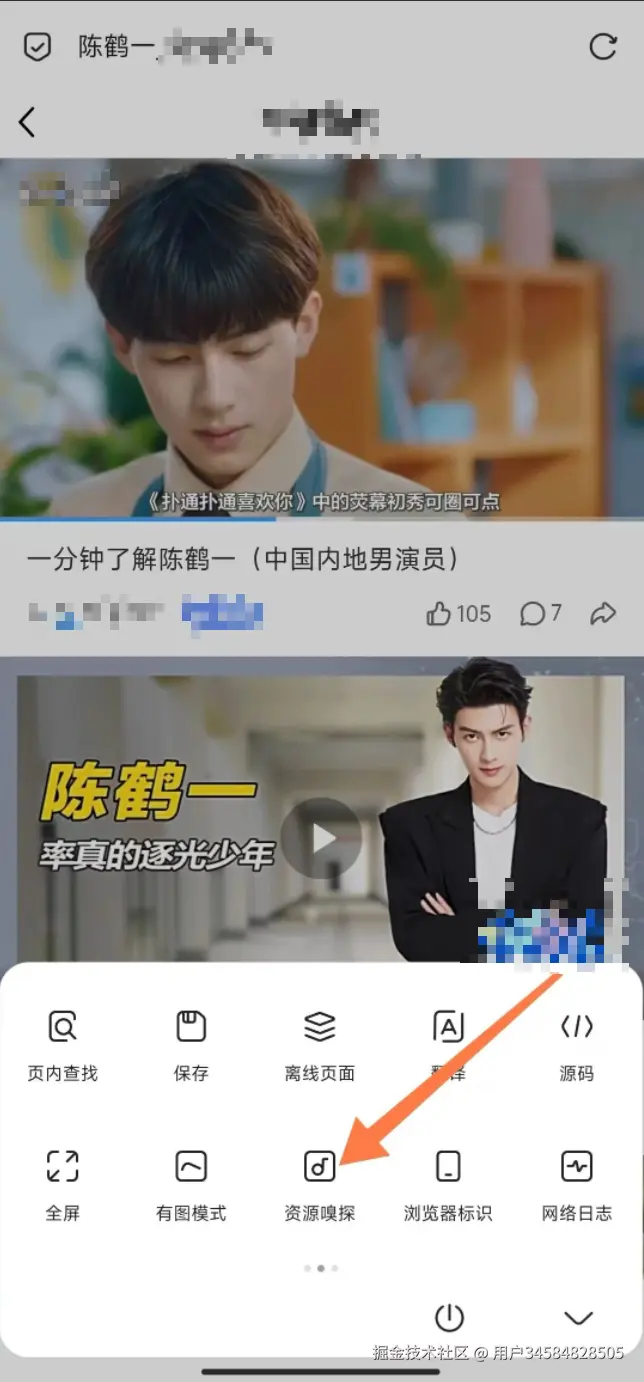This screenshot has width=644, height=1382.
Task: Select 保存 to save the page
Action: [191, 1043]
